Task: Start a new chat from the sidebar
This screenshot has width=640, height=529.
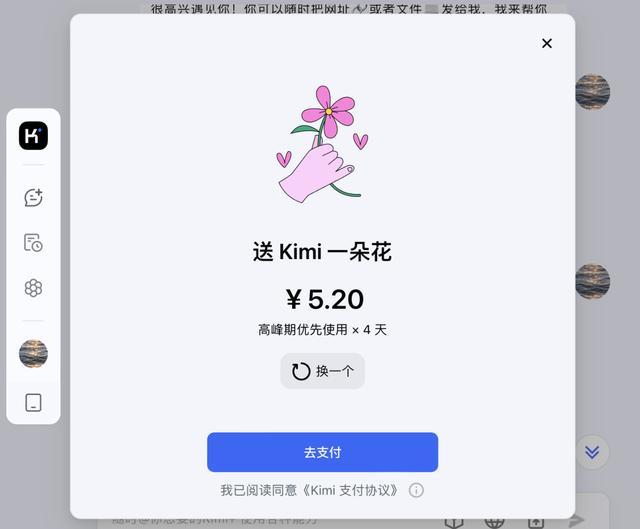Action: pos(33,197)
